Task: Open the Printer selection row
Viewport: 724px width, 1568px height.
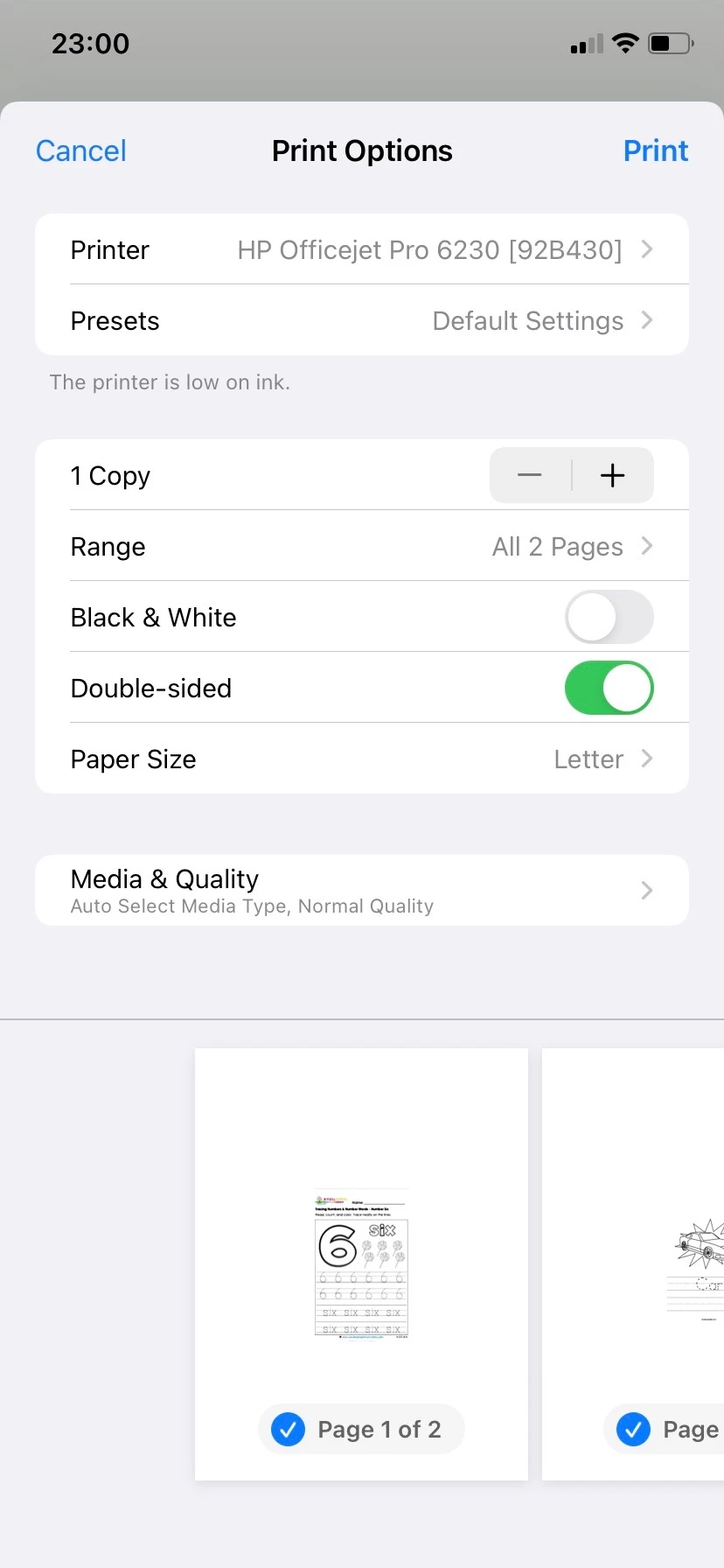Action: point(362,250)
